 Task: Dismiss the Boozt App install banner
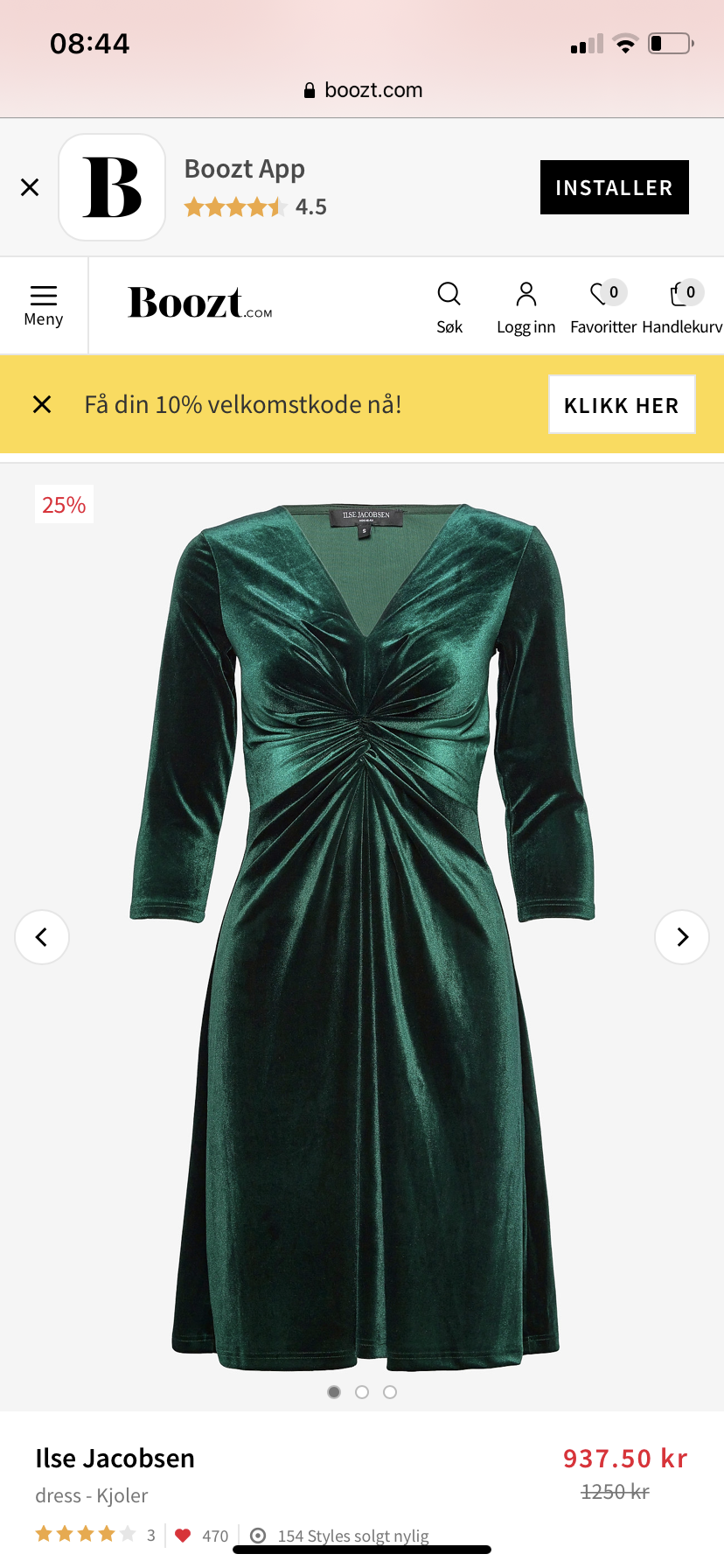[30, 187]
